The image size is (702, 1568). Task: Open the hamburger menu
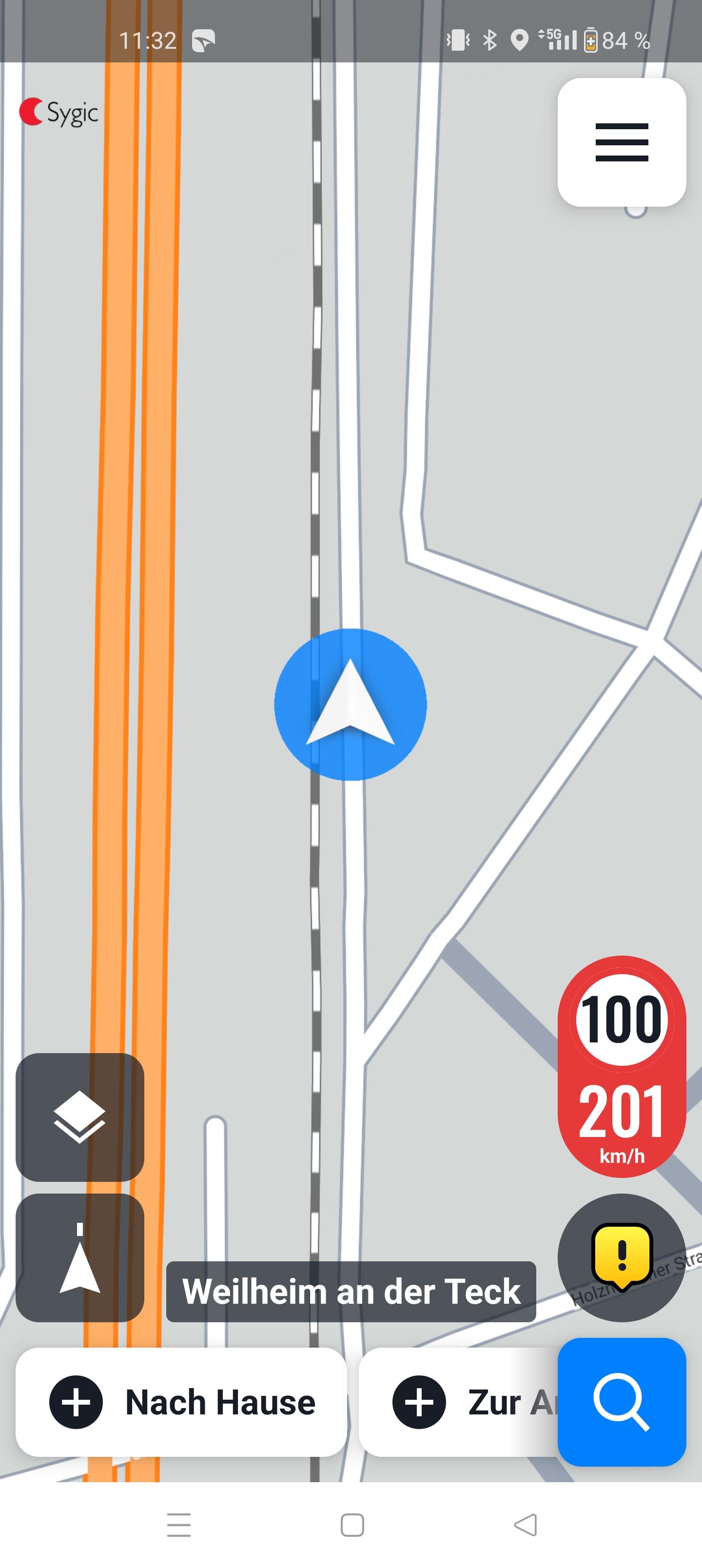[x=621, y=142]
